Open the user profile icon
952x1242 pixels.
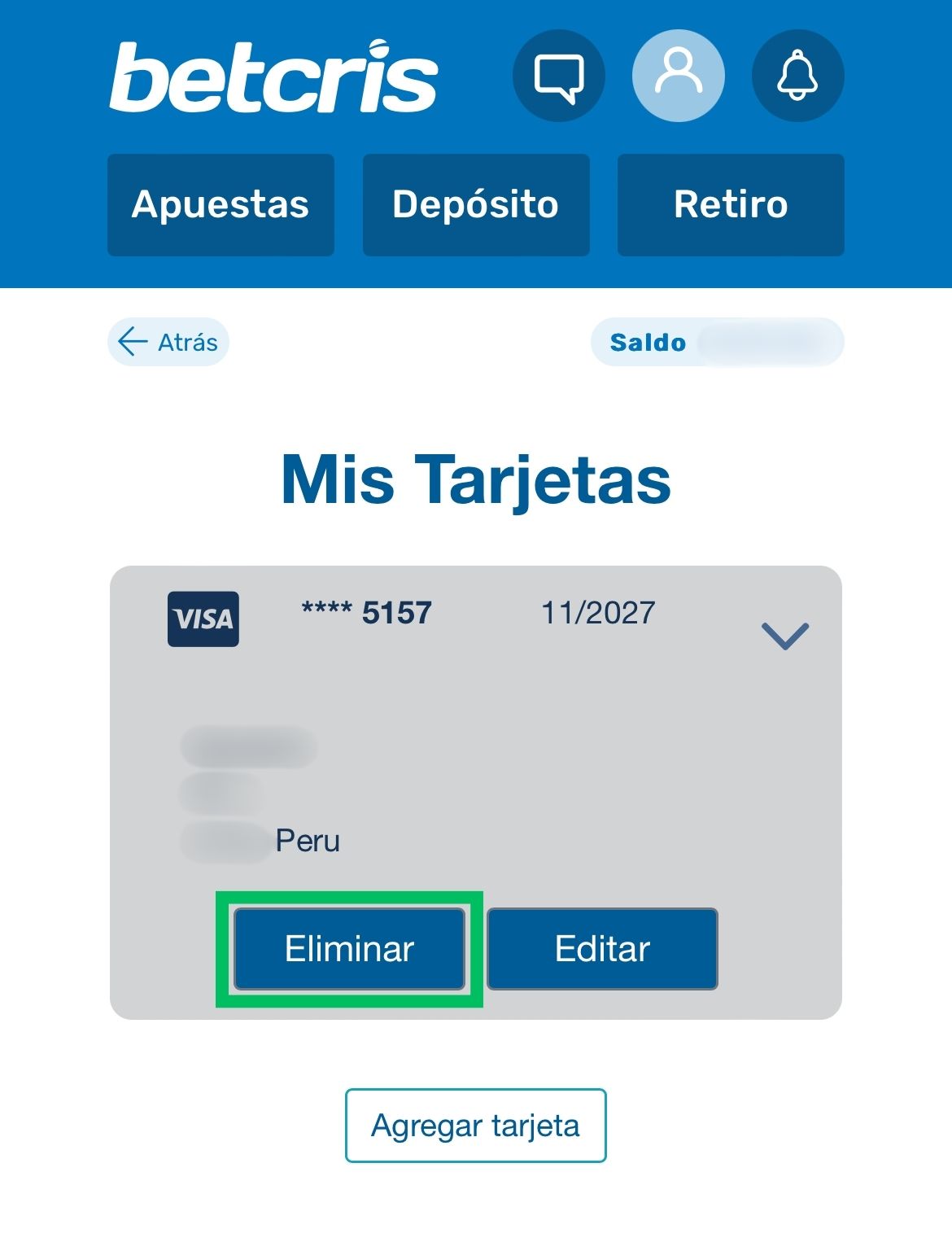coord(678,77)
